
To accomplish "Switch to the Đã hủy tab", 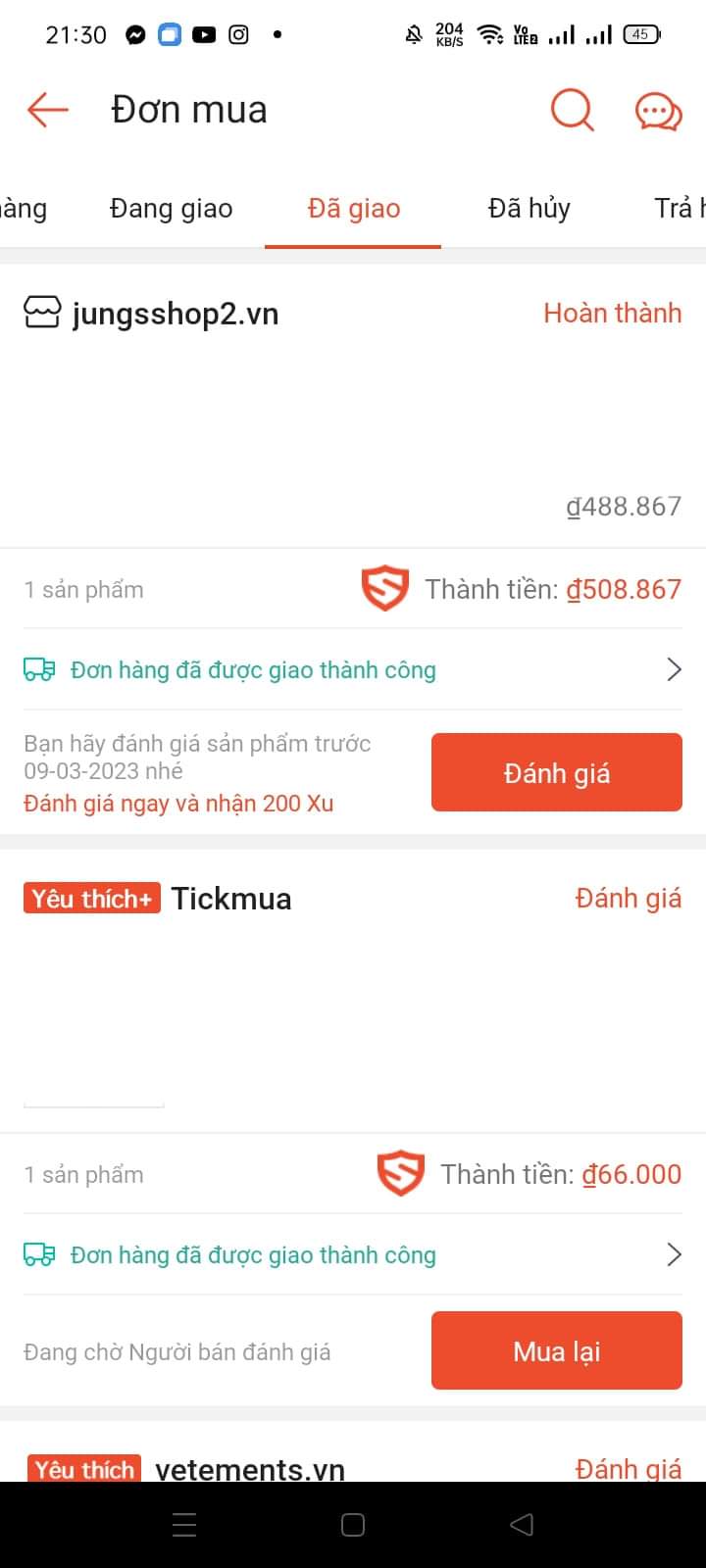I will tap(529, 208).
